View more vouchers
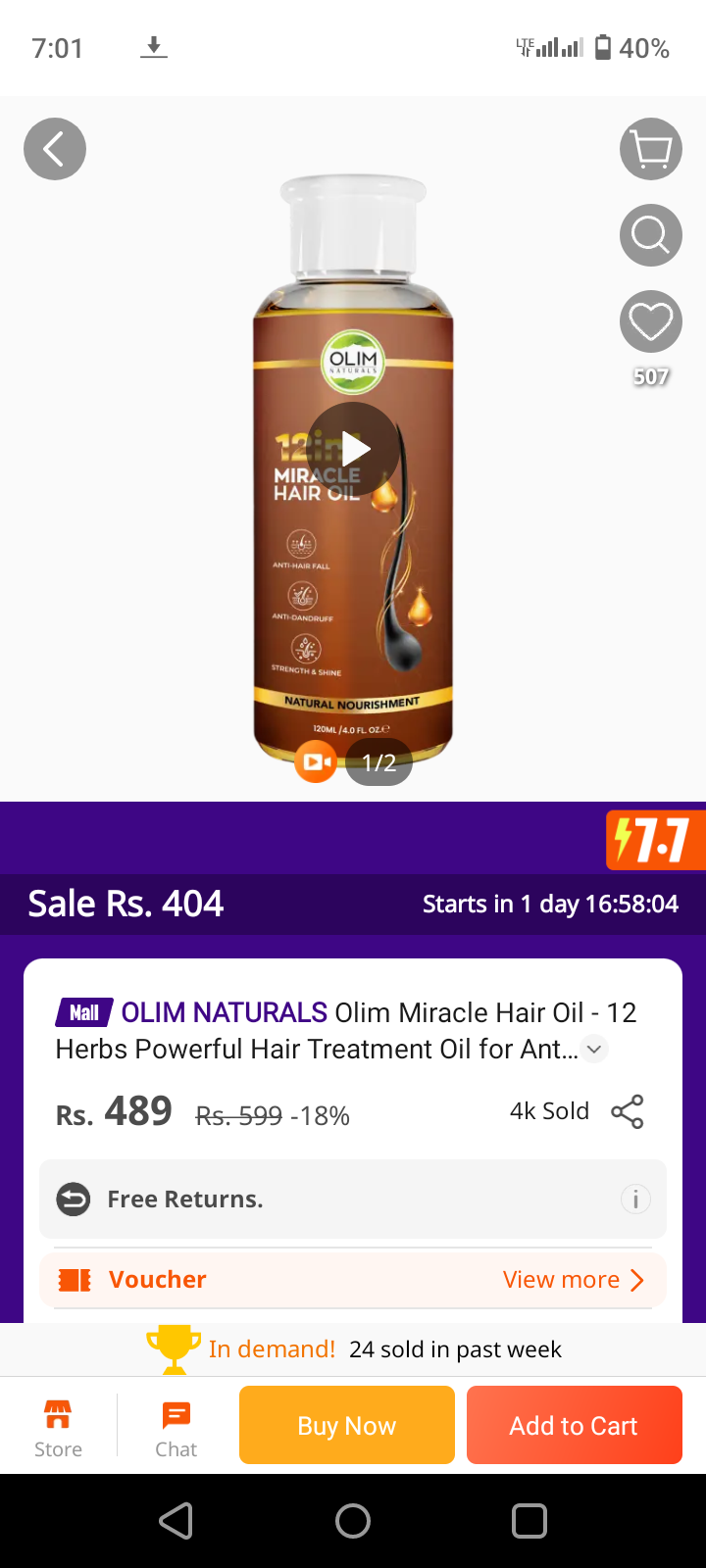 (573, 1280)
